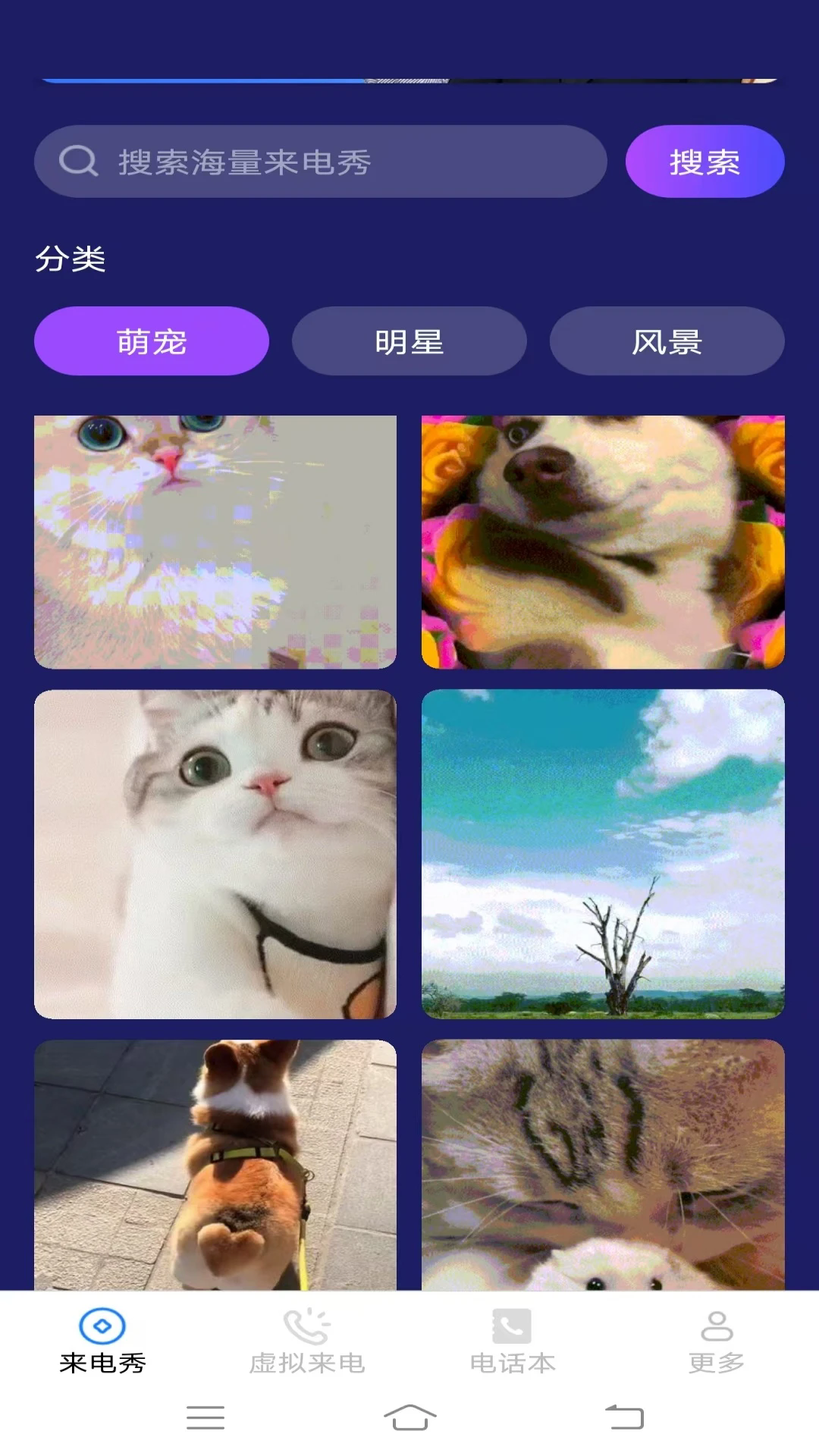Image resolution: width=819 pixels, height=1456 pixels.
Task: Click the magnifier icon in search bar
Action: pos(80,161)
